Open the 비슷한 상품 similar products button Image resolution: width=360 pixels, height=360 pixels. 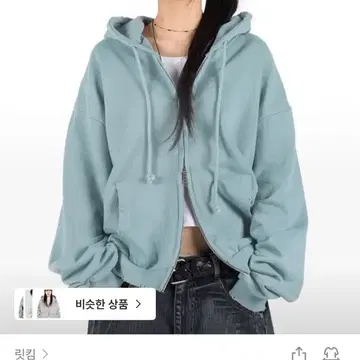tap(85, 304)
